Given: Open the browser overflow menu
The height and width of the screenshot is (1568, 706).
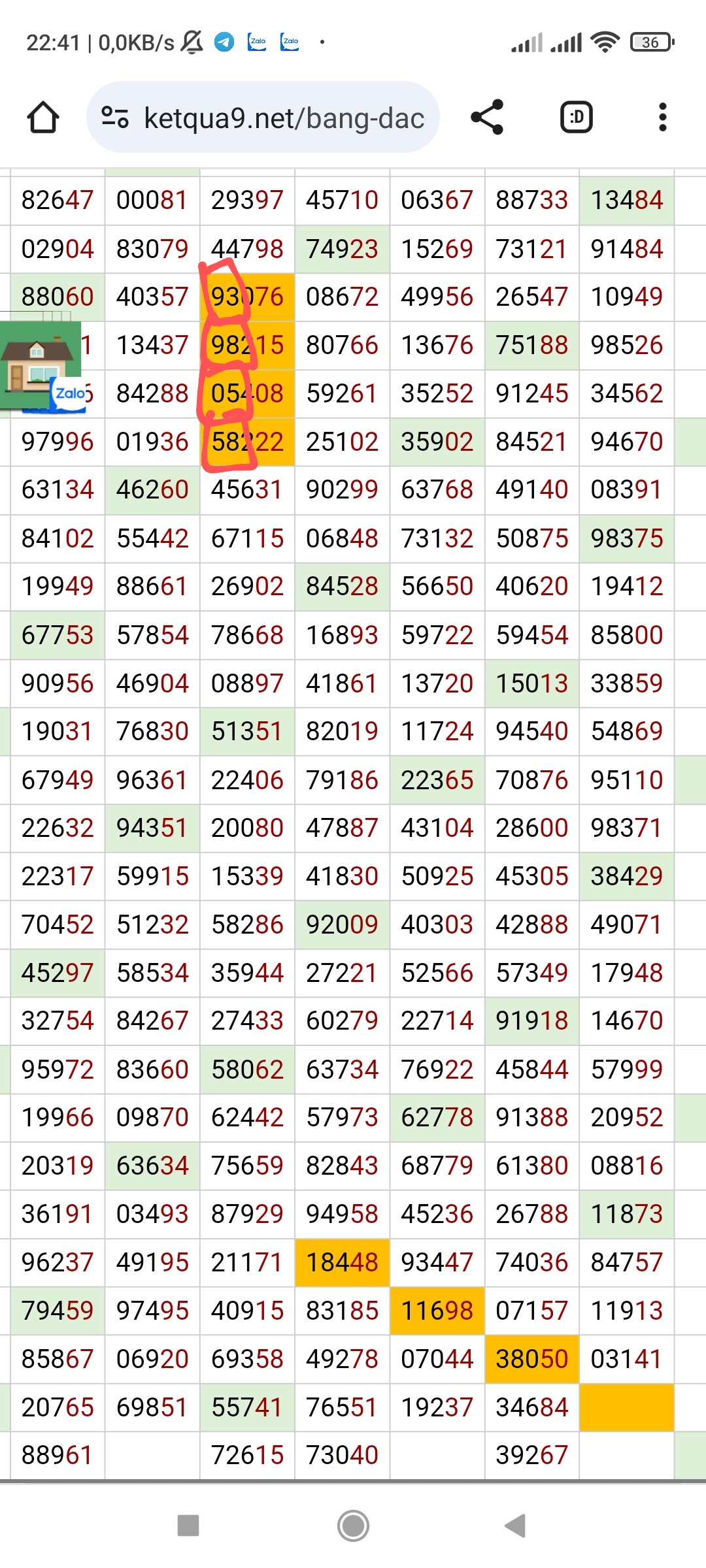Looking at the screenshot, I should 663,118.
